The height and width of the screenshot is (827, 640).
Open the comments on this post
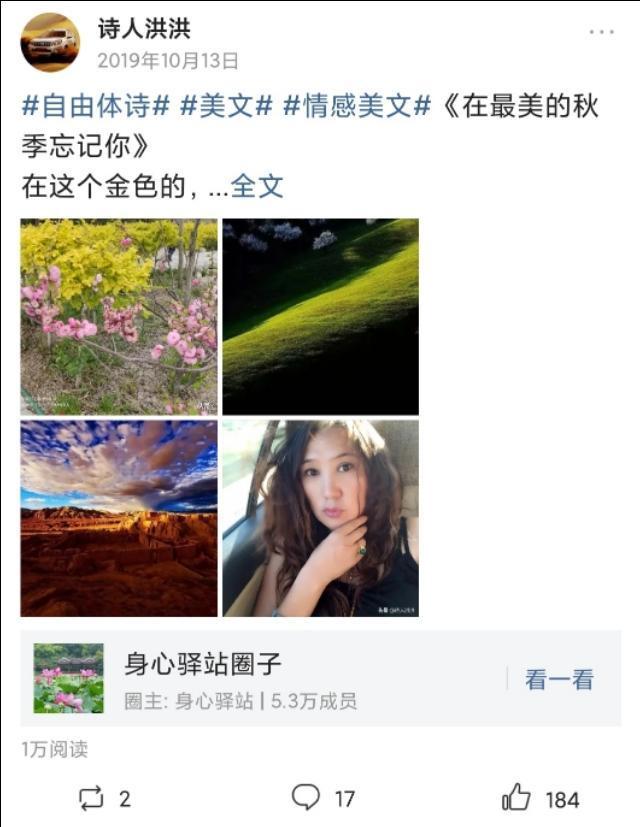[323, 798]
